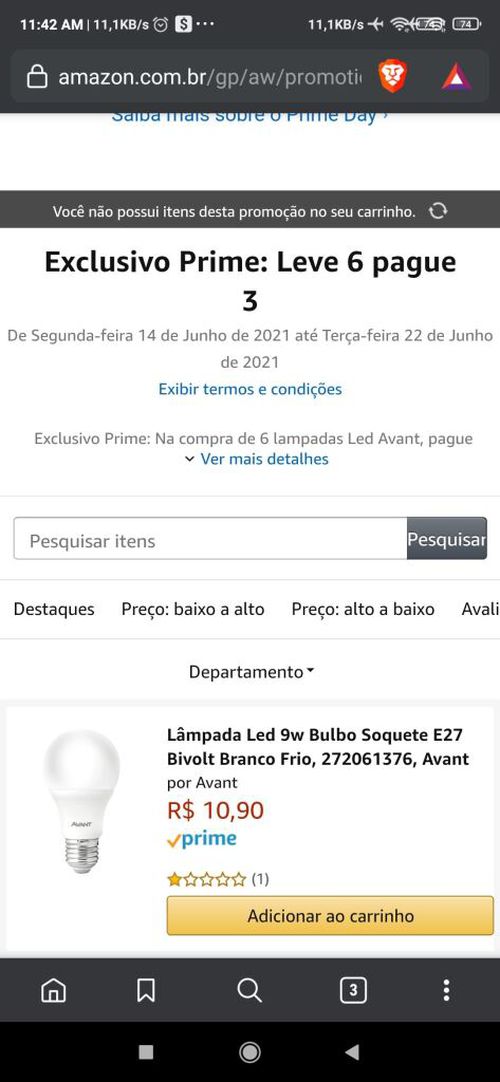Open the browser search icon
The image size is (500, 1082).
coord(249,990)
